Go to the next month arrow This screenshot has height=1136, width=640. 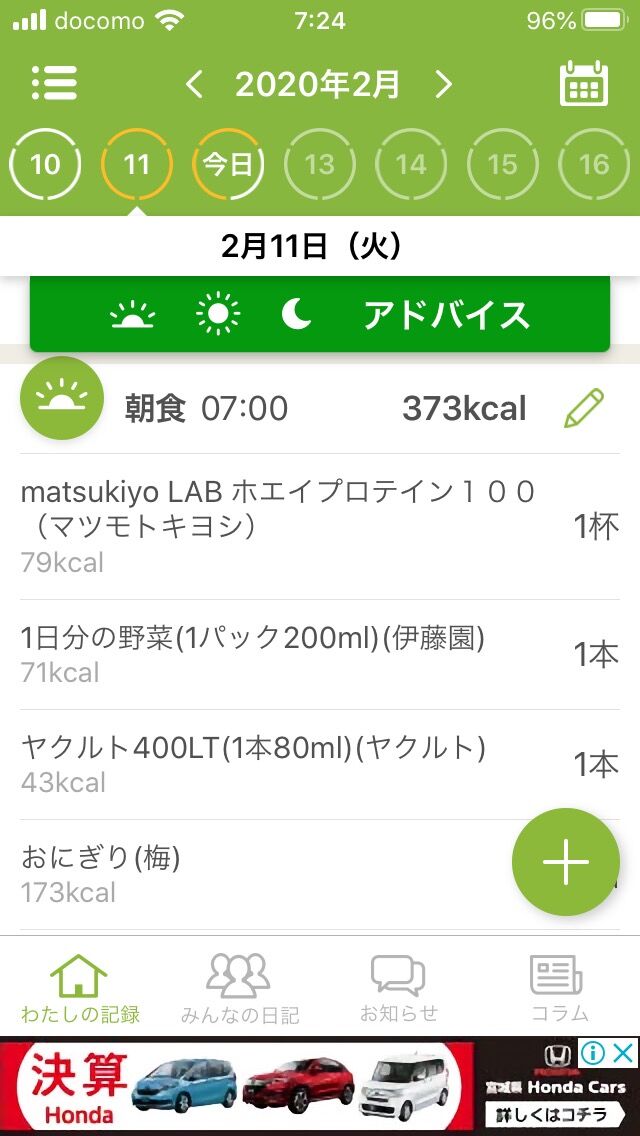coord(444,85)
